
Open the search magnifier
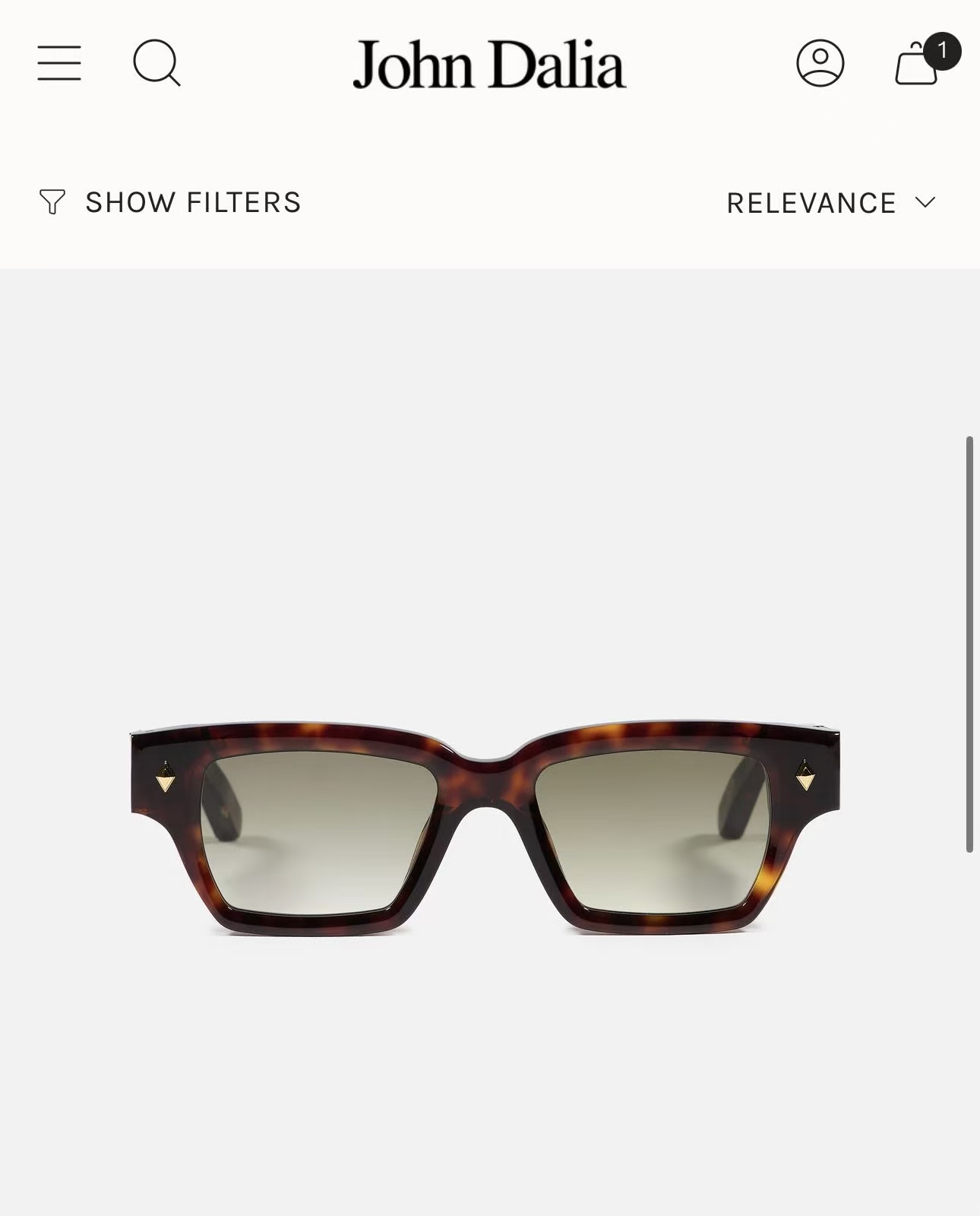[156, 63]
